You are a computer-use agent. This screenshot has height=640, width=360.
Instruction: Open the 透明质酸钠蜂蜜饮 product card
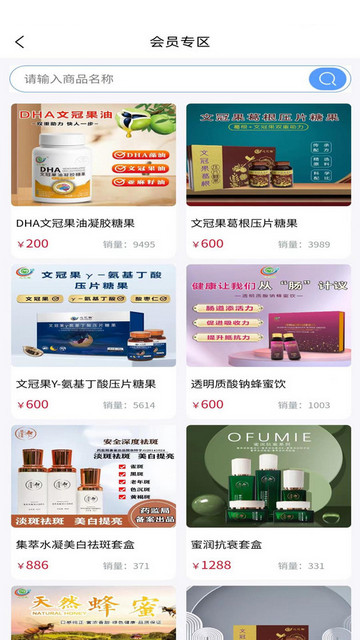269,341
